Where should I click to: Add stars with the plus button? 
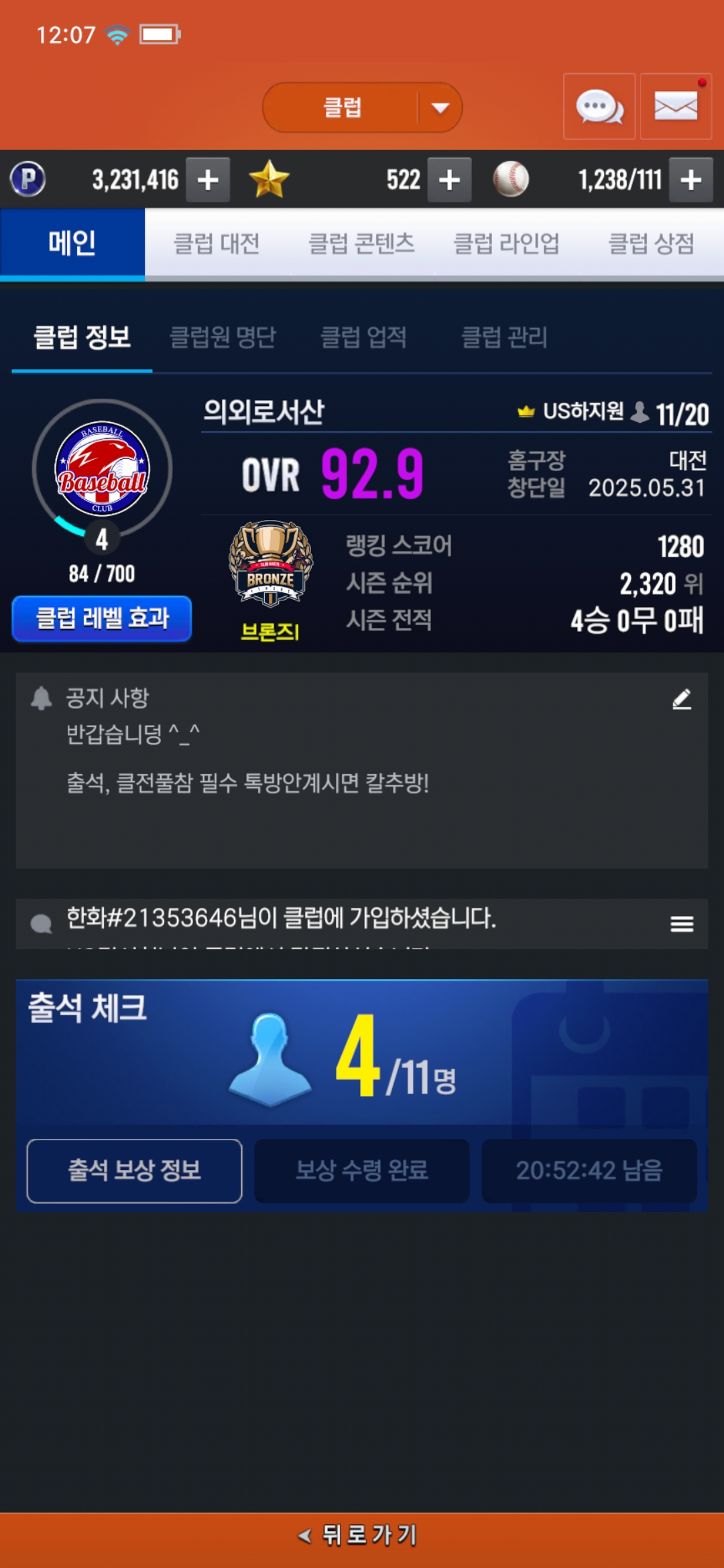click(449, 180)
